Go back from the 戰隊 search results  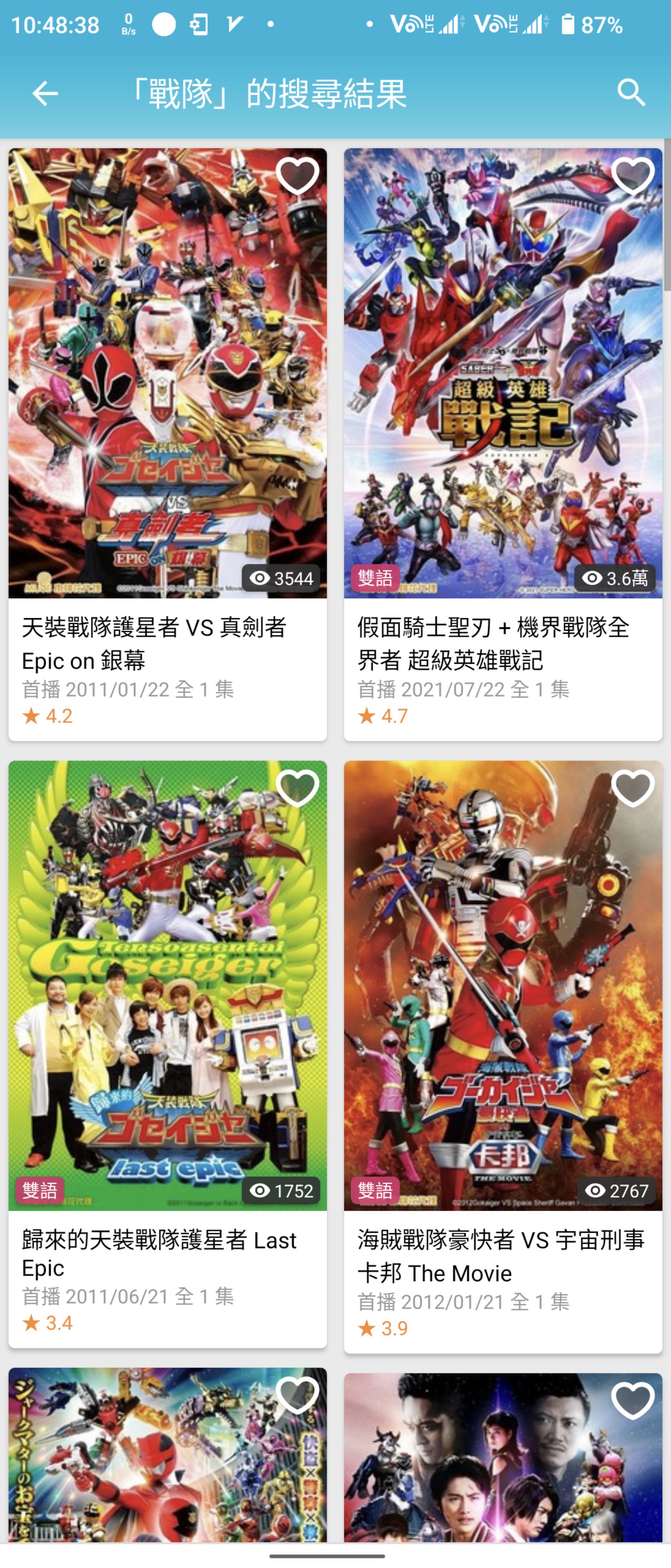tap(45, 93)
